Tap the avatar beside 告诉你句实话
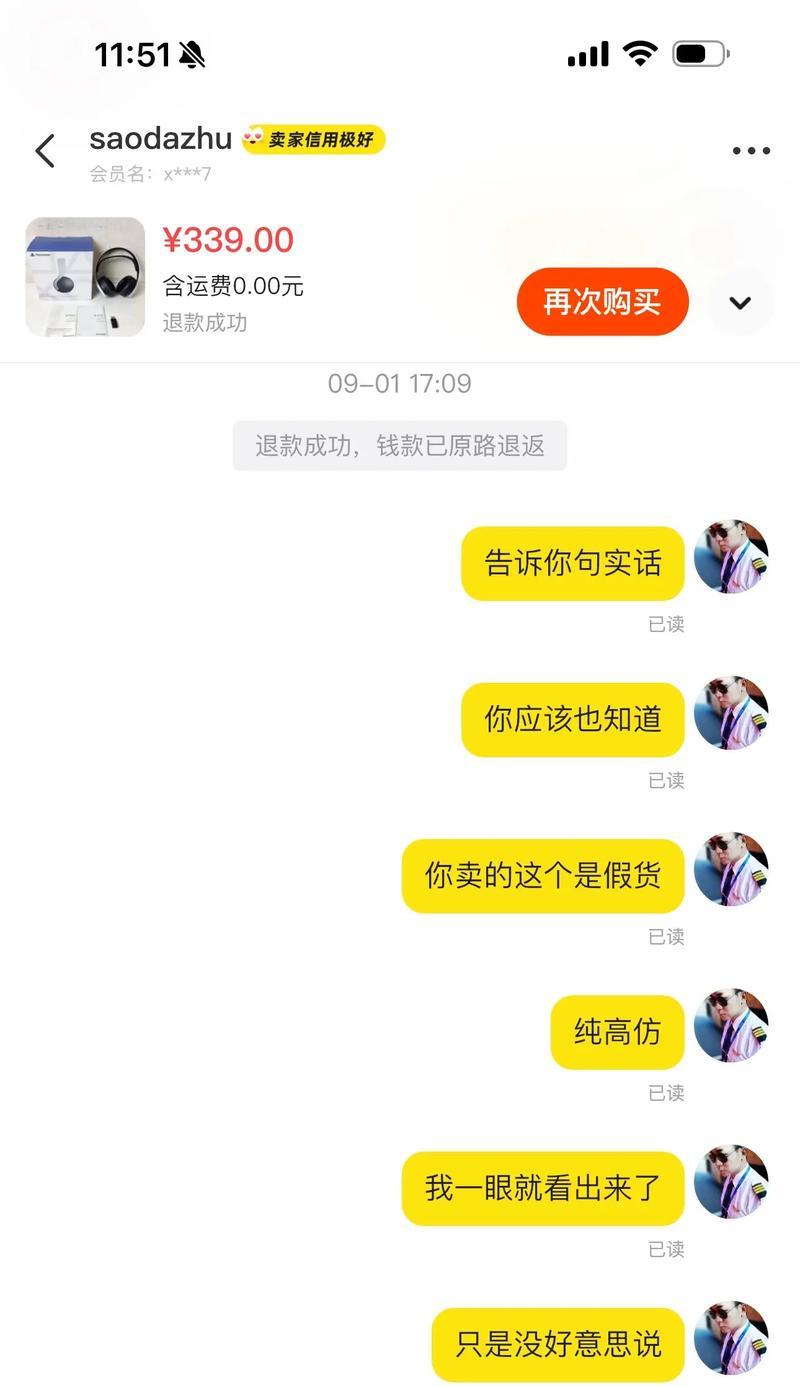 730,557
